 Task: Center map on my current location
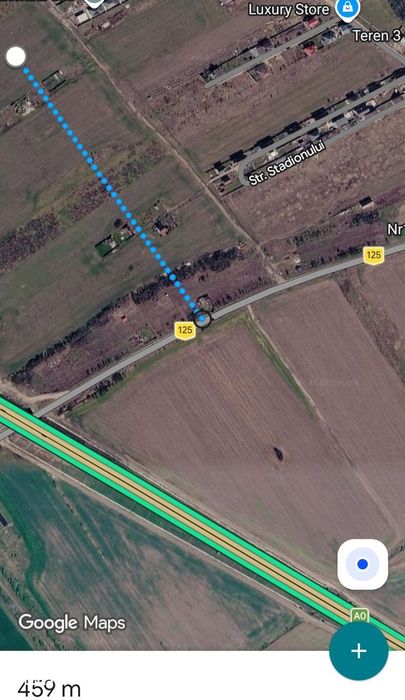pos(363,564)
